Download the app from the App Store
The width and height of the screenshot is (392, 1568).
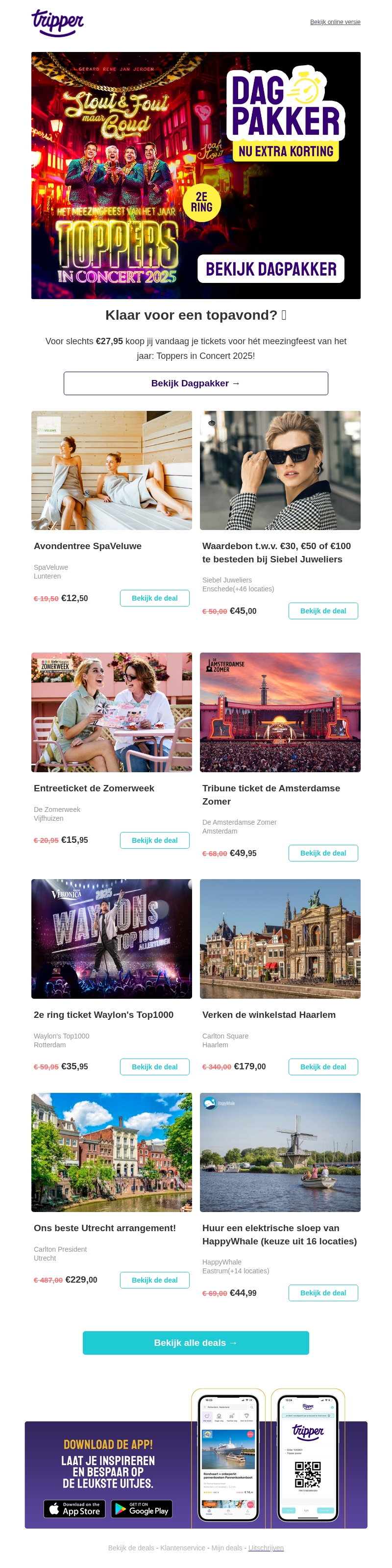pos(74,1508)
